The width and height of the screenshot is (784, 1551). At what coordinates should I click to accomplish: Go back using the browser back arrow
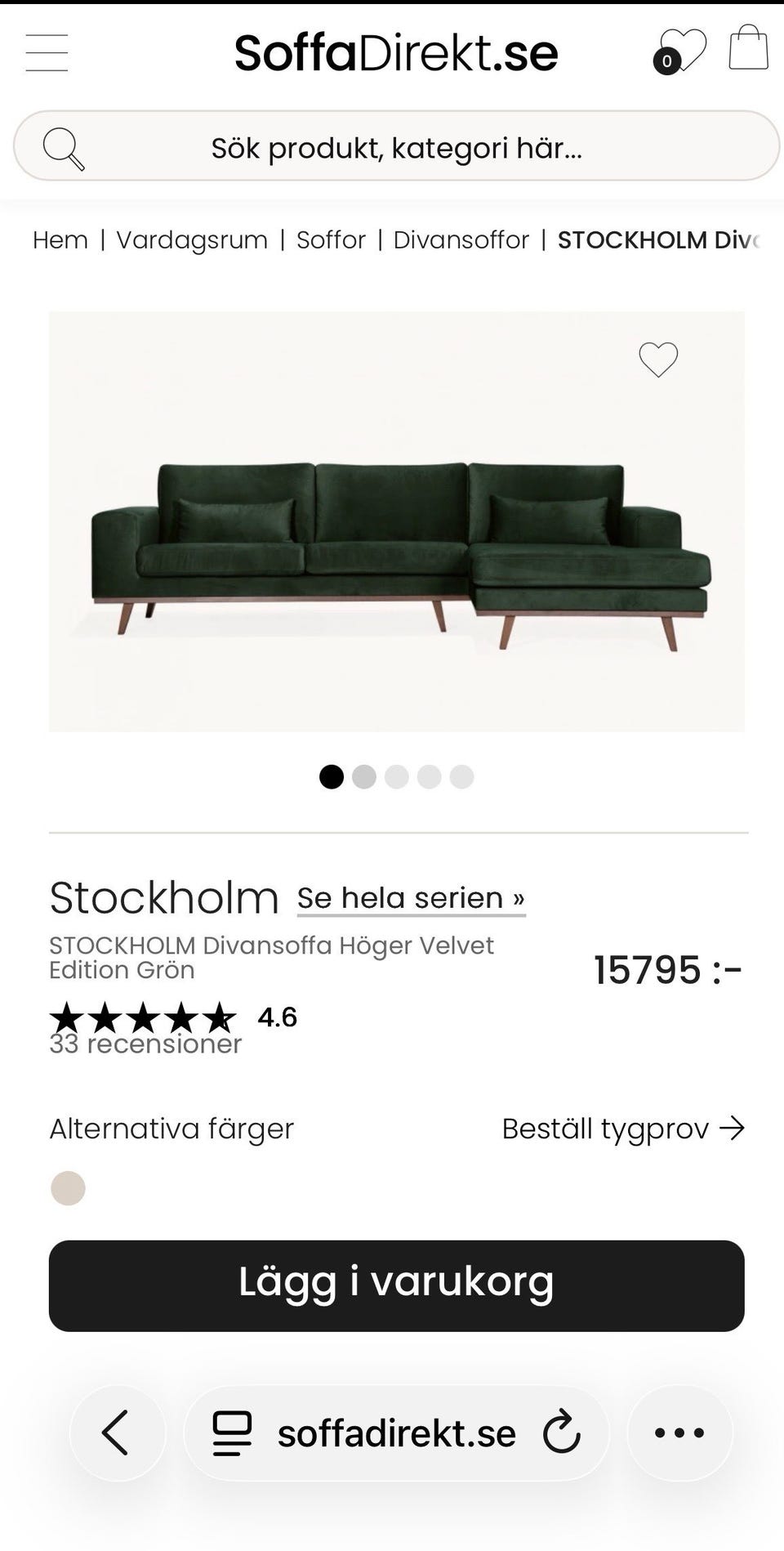(x=117, y=1433)
